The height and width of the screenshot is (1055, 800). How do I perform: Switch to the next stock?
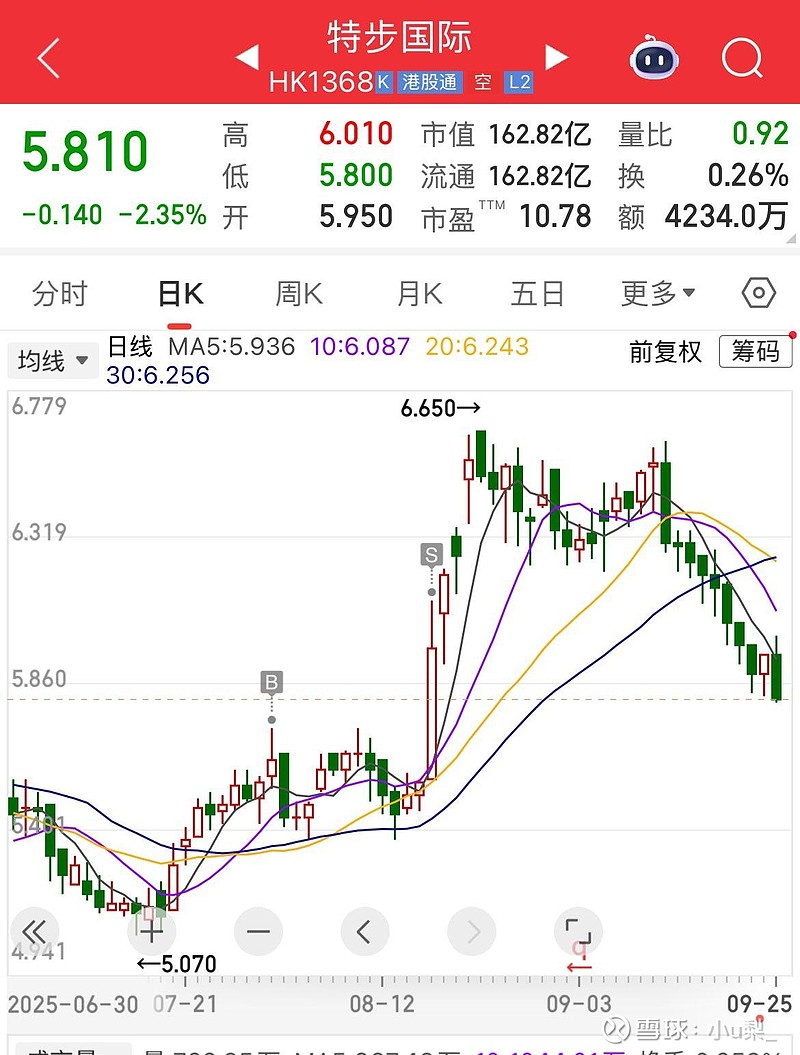tap(556, 58)
